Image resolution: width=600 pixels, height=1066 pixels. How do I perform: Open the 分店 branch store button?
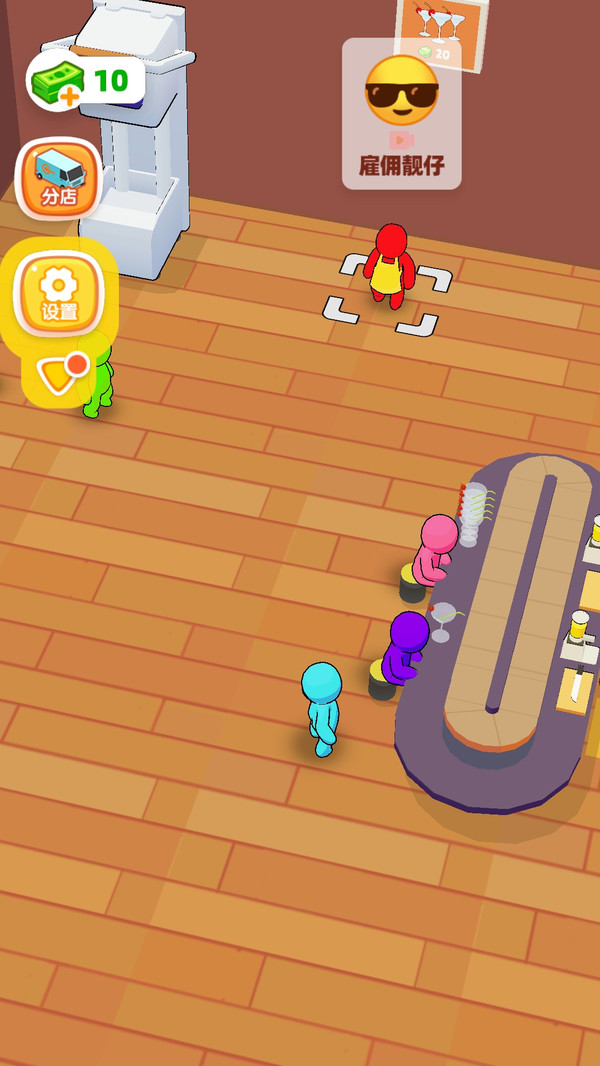pos(59,177)
